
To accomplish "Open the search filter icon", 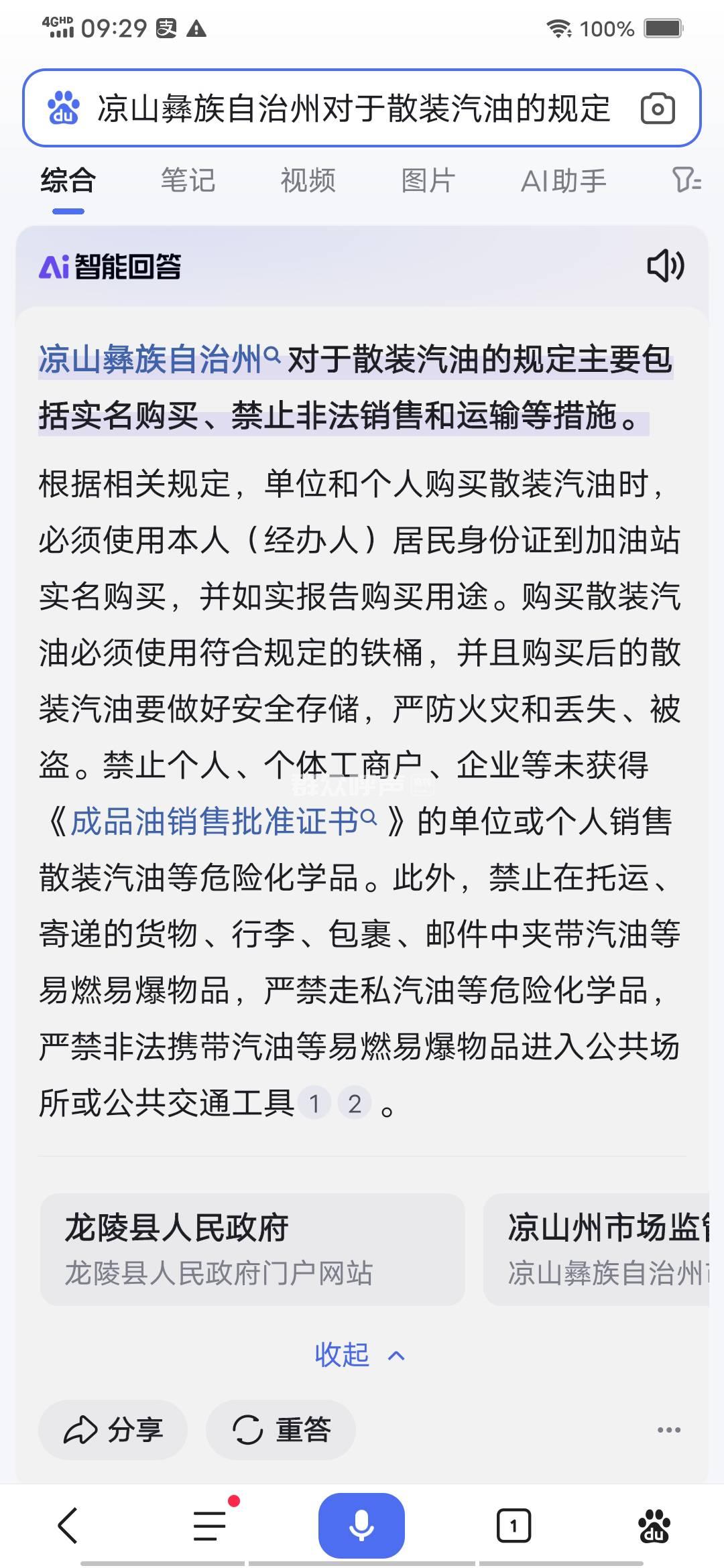I will point(686,180).
